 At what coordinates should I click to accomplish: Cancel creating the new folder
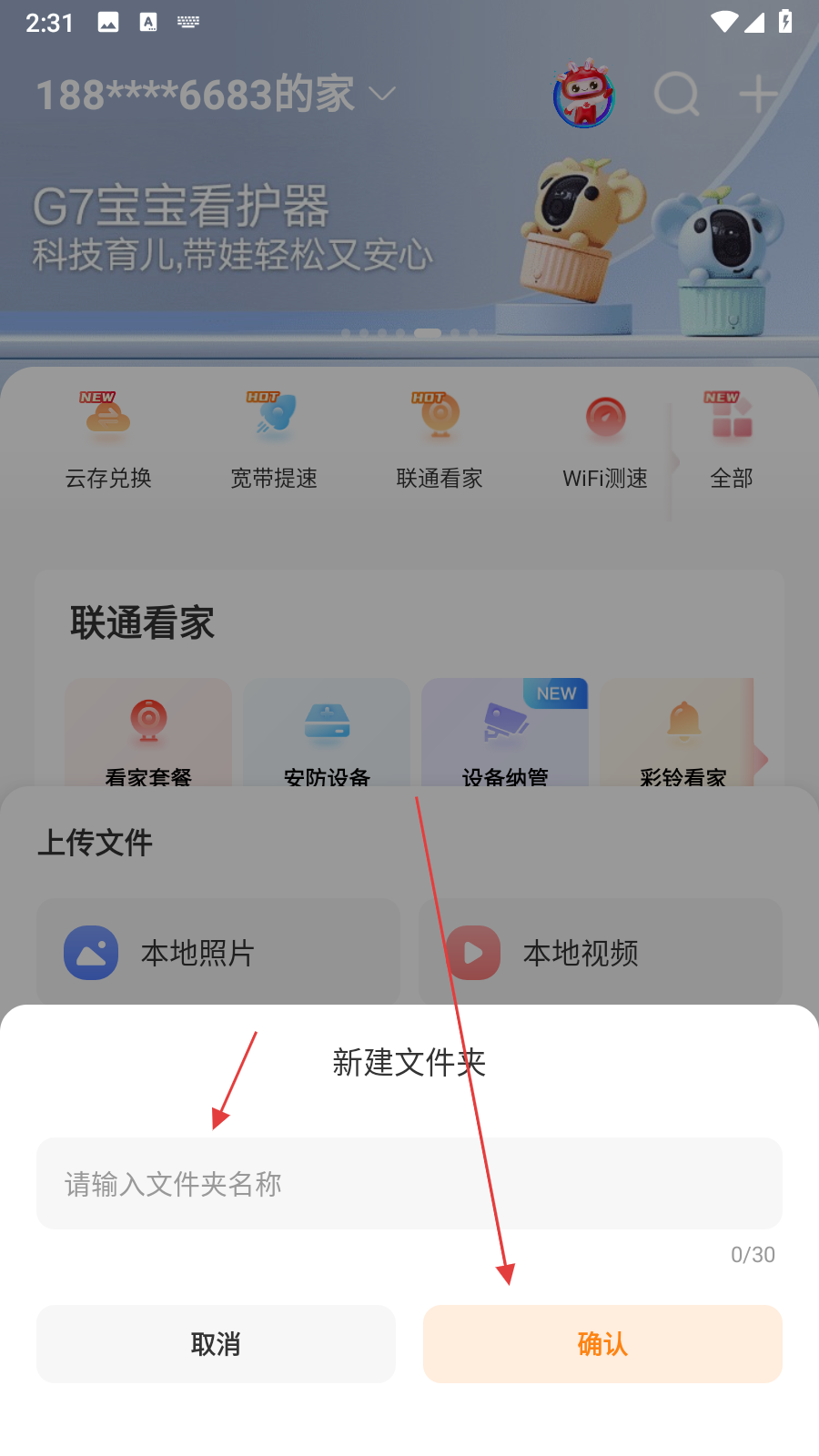[216, 1344]
